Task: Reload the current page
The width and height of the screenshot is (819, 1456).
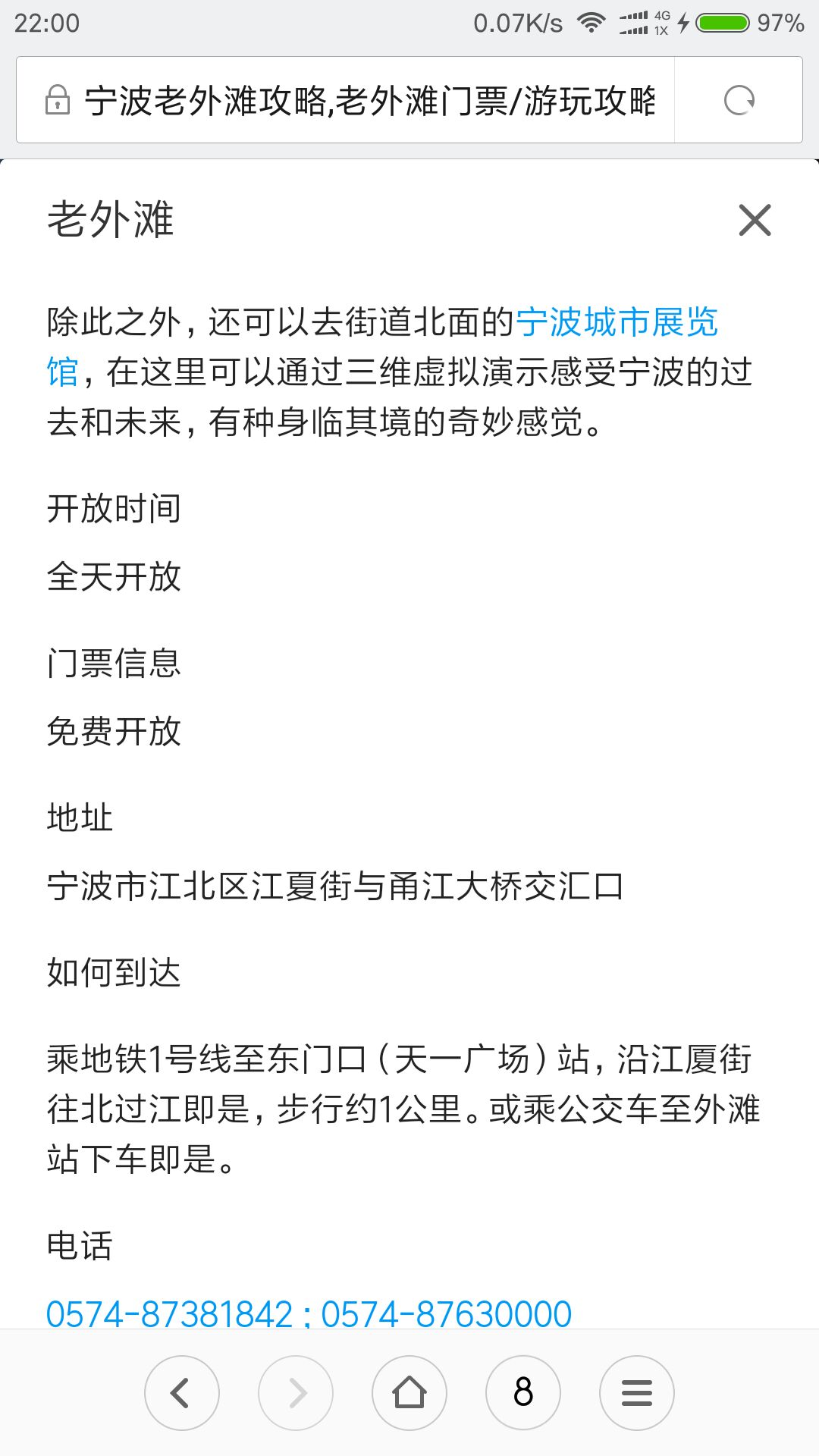Action: 739,100
